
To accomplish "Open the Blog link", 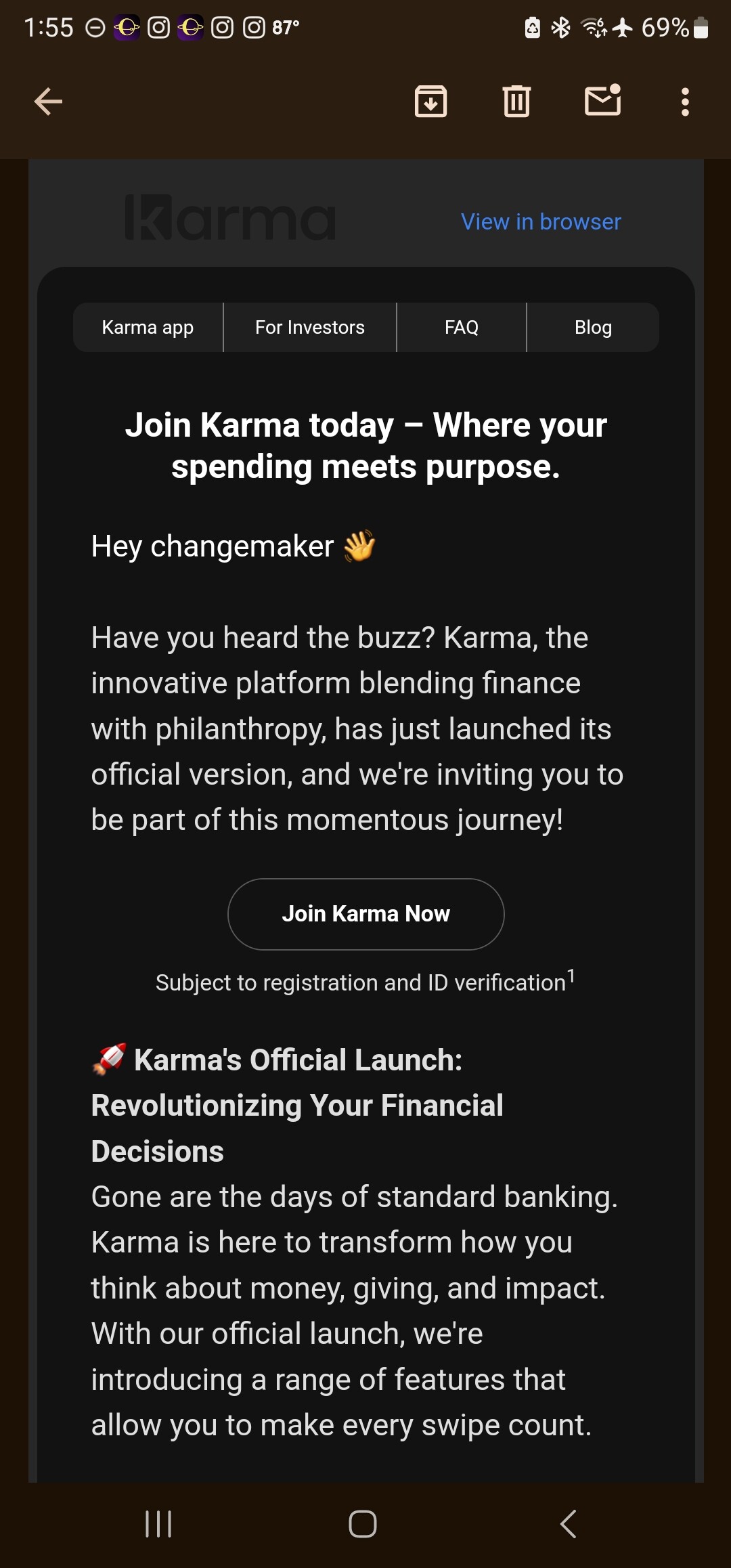I will [593, 328].
